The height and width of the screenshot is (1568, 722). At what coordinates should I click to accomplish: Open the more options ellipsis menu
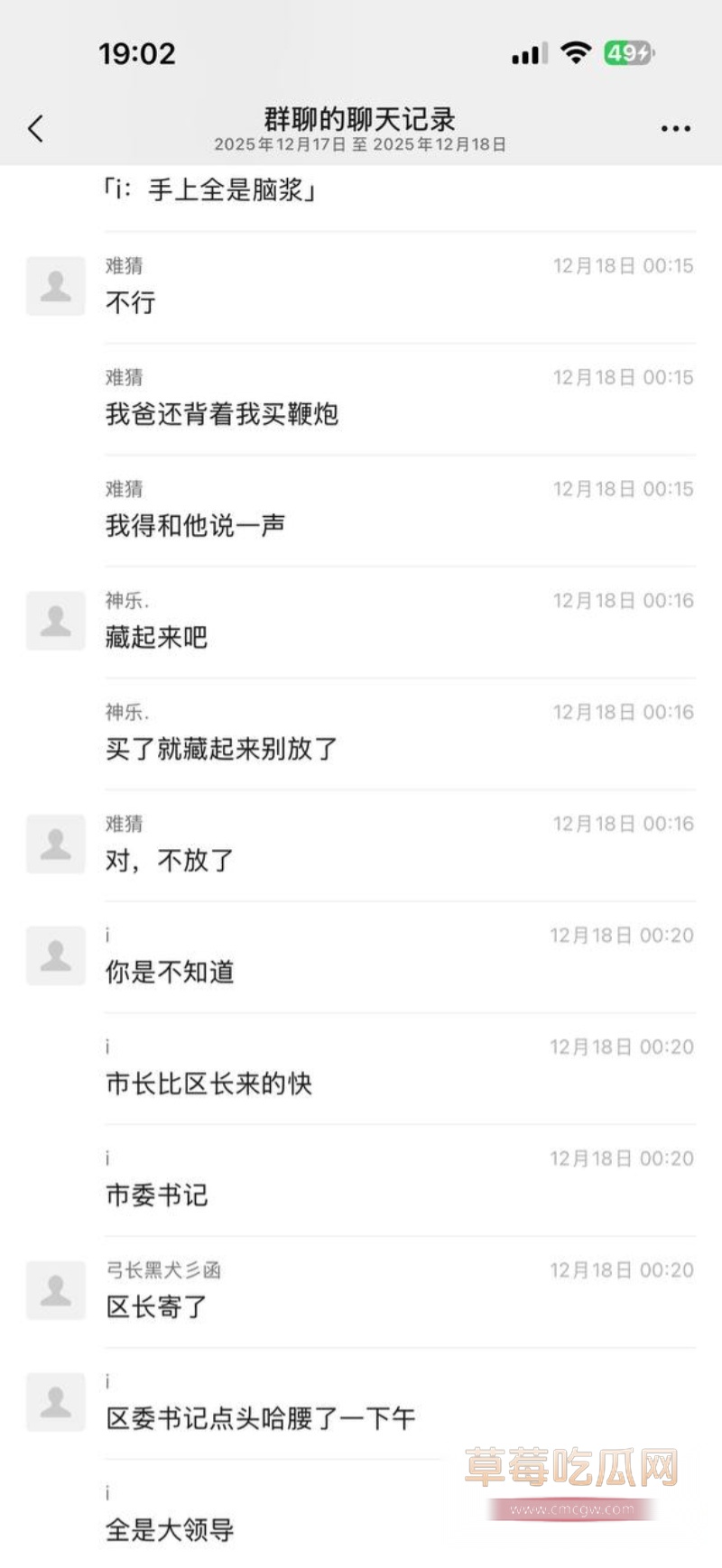tap(675, 128)
